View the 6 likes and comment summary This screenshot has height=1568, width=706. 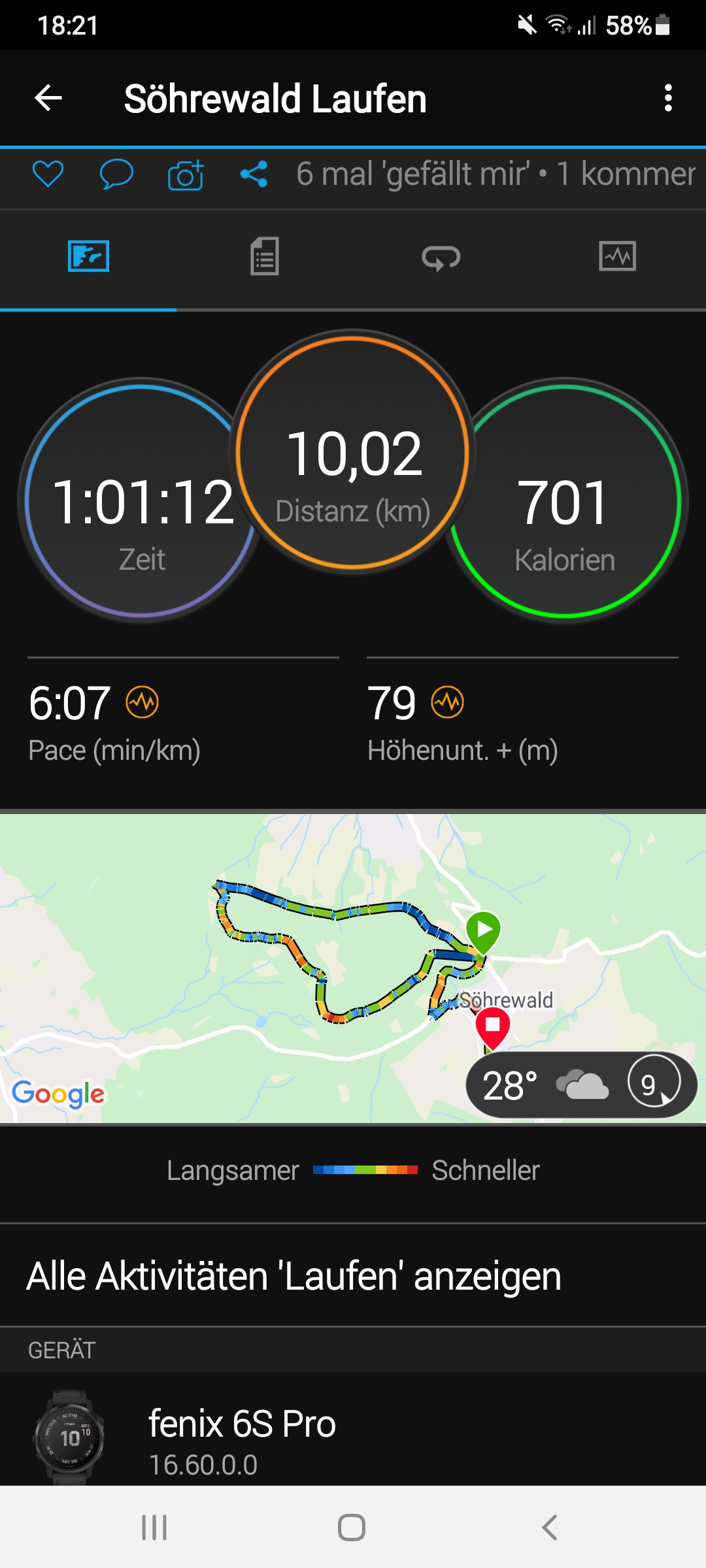495,174
